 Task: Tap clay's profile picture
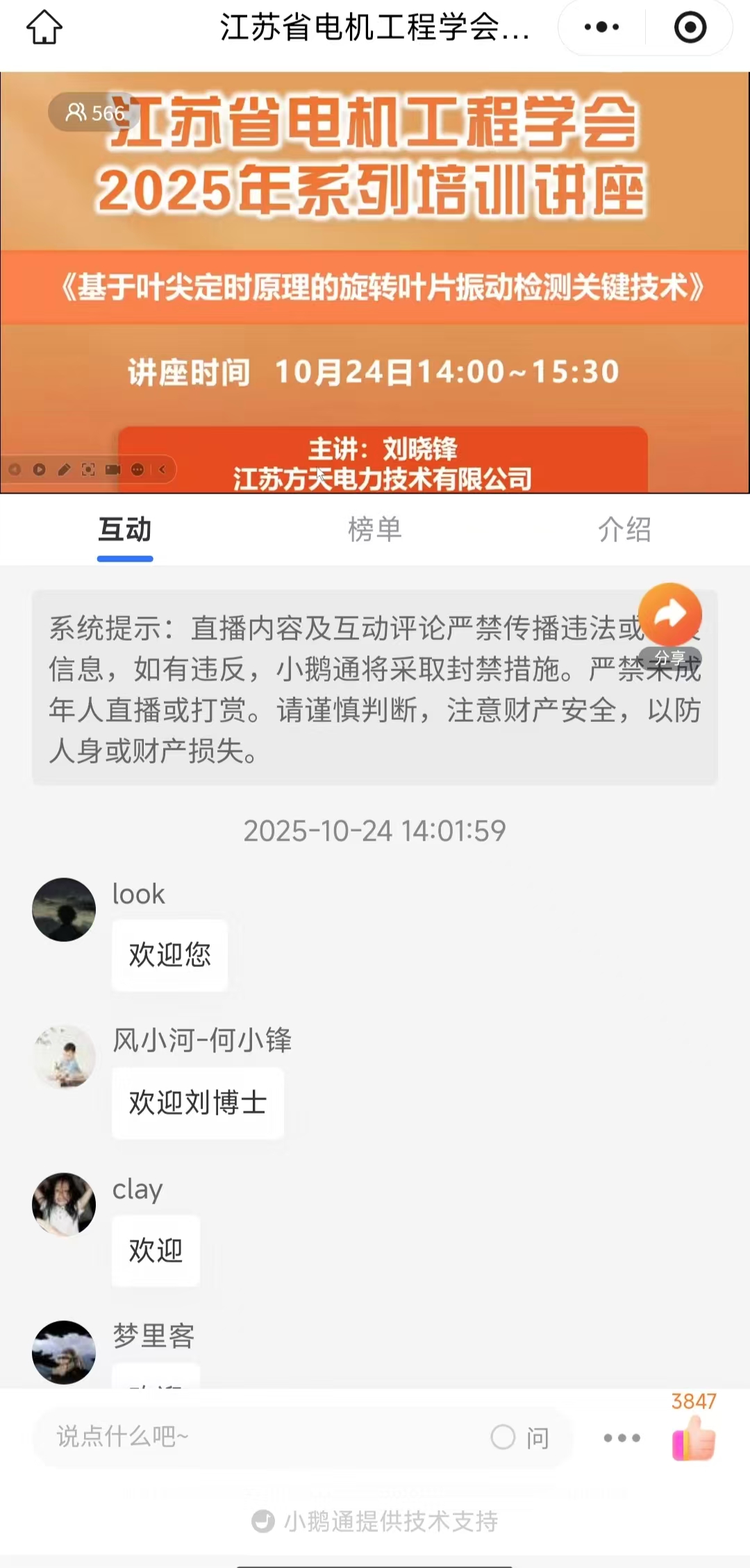[64, 1204]
